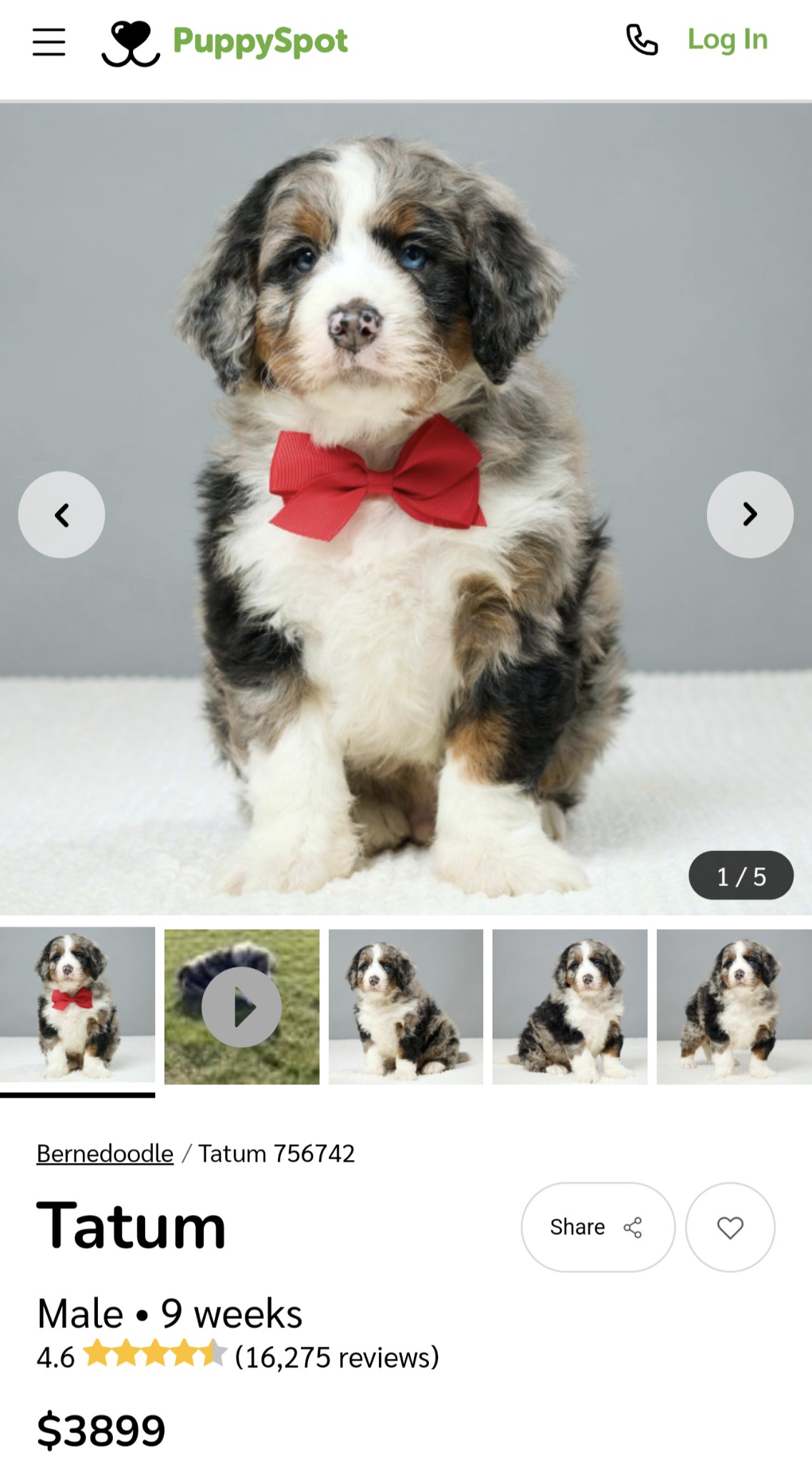Open the PuppySpot home logo
Viewport: 812px width, 1464px height.
click(225, 41)
